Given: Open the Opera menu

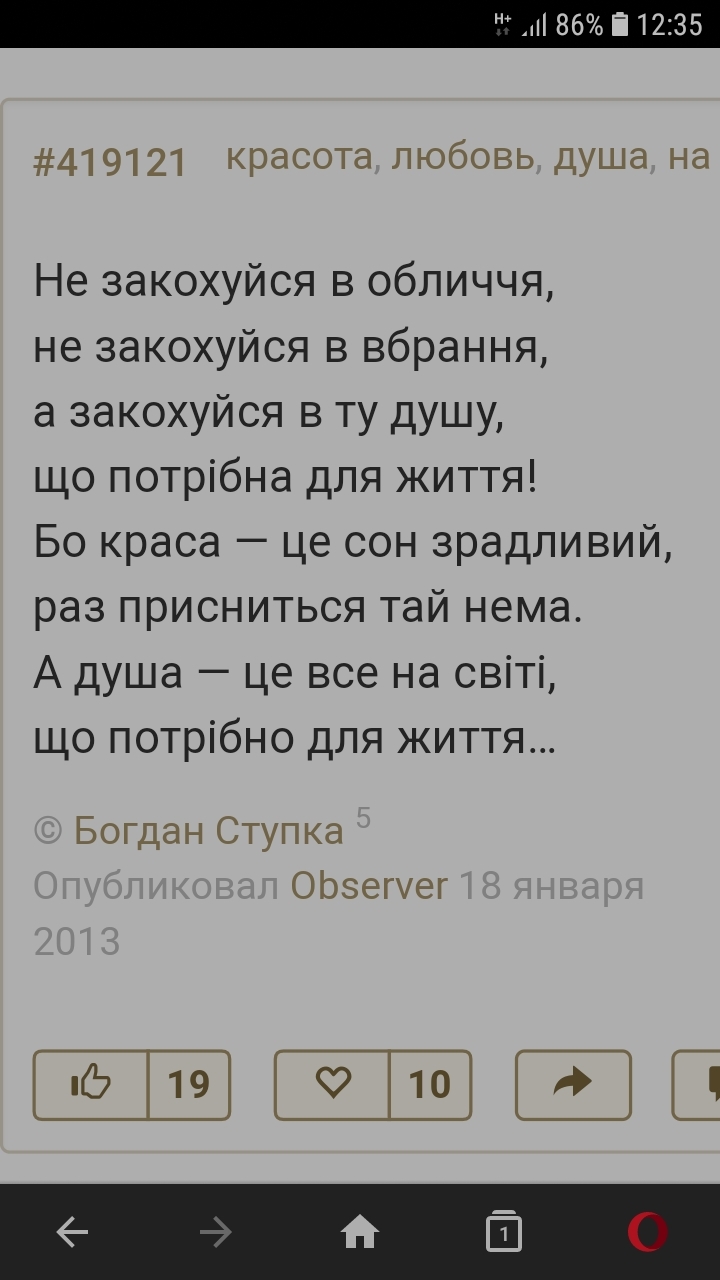Looking at the screenshot, I should click(x=648, y=1233).
